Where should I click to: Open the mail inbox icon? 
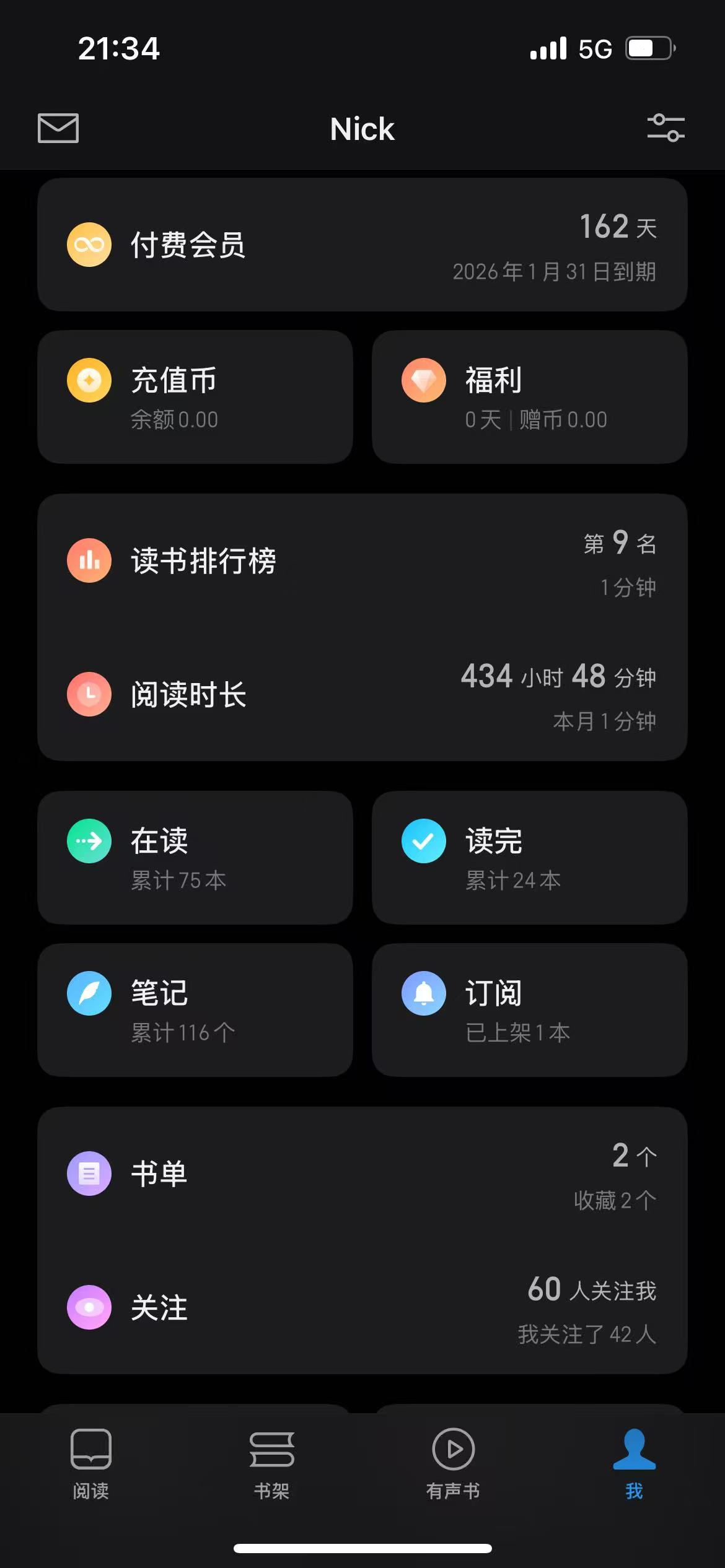click(58, 128)
